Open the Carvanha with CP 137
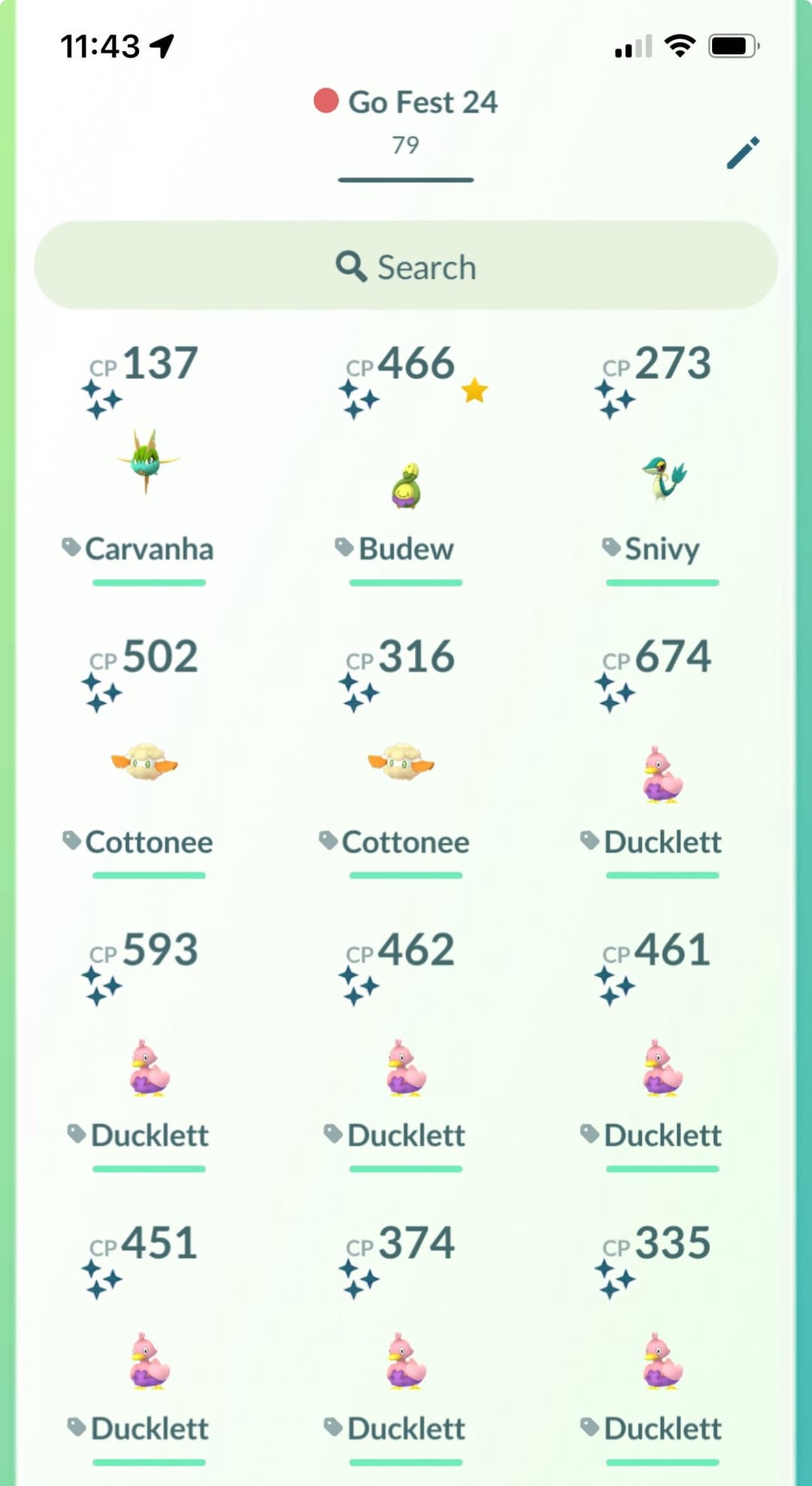812x1486 pixels. tap(148, 462)
